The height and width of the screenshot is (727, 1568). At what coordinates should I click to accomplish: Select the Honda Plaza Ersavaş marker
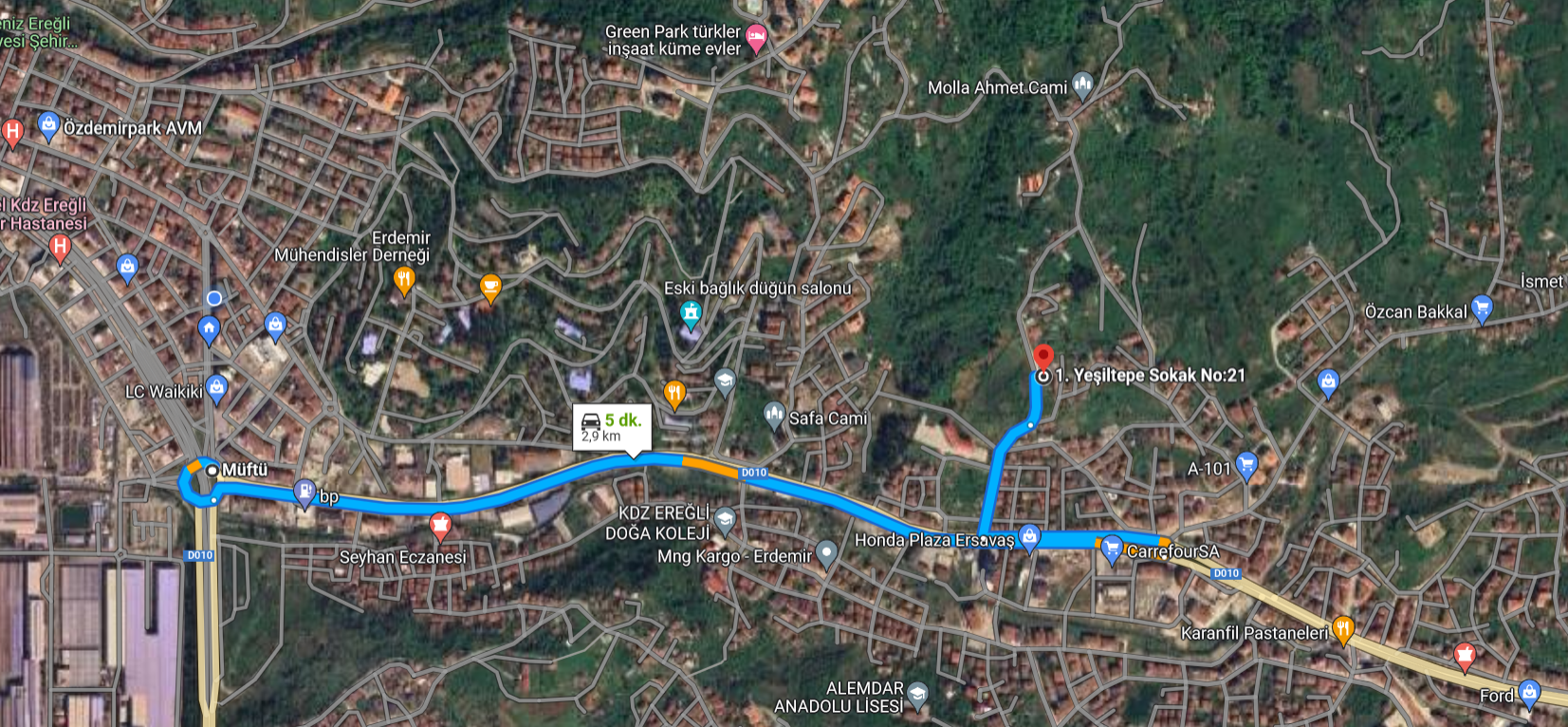[1029, 537]
